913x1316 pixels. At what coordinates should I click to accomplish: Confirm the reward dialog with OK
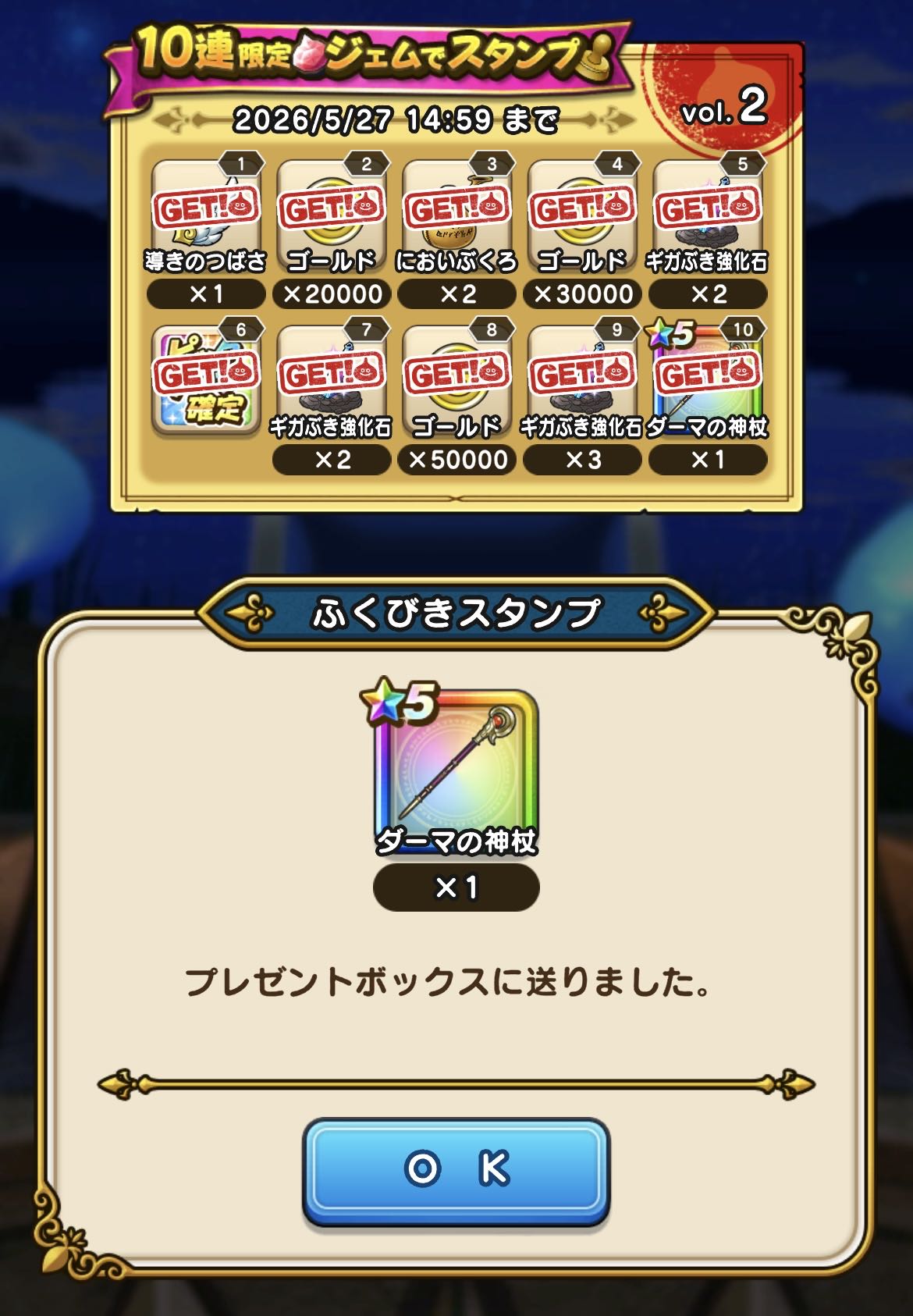click(456, 1169)
